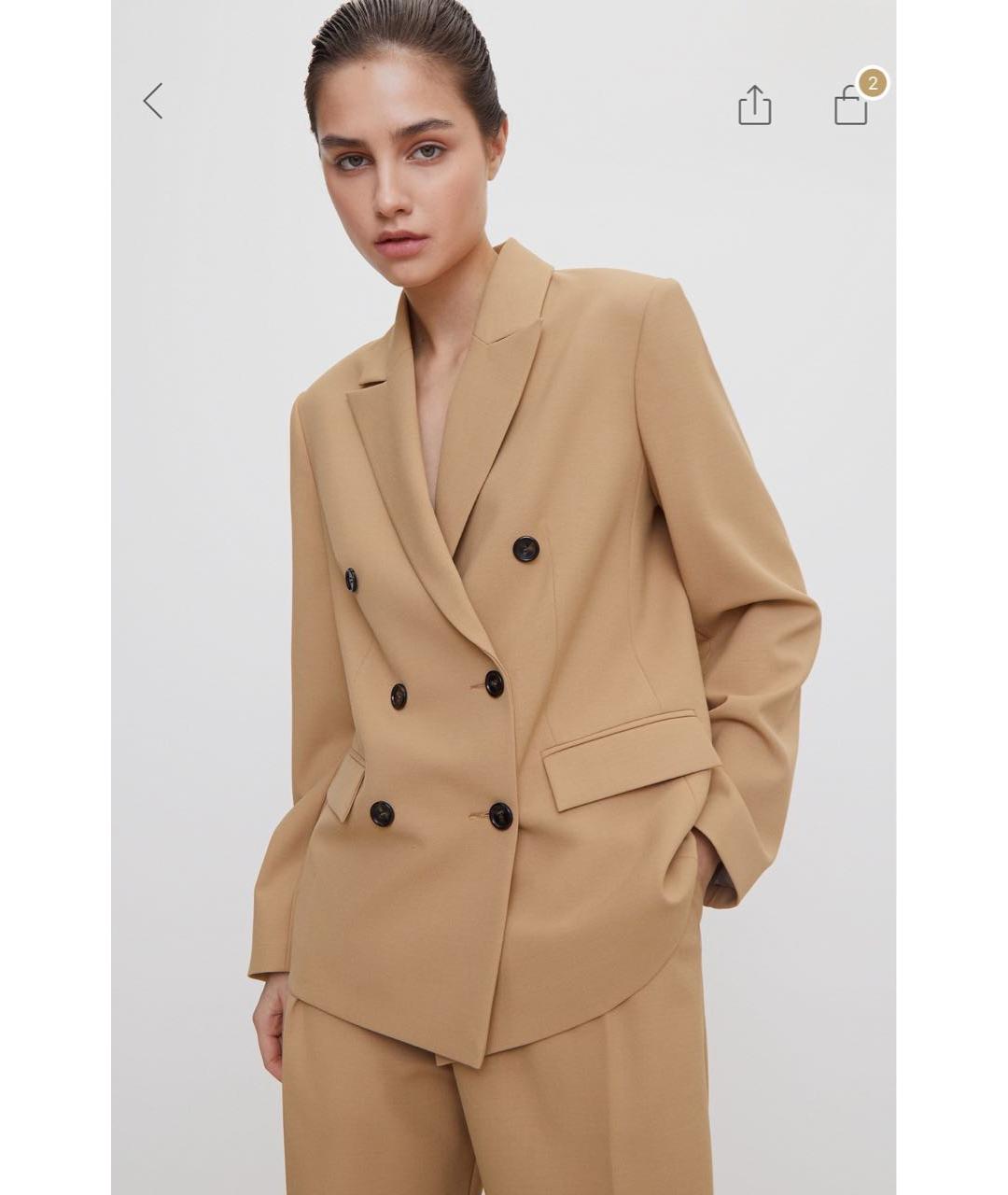The image size is (1008, 1195).
Task: Open the shopping bag with 2 items
Action: click(x=851, y=105)
